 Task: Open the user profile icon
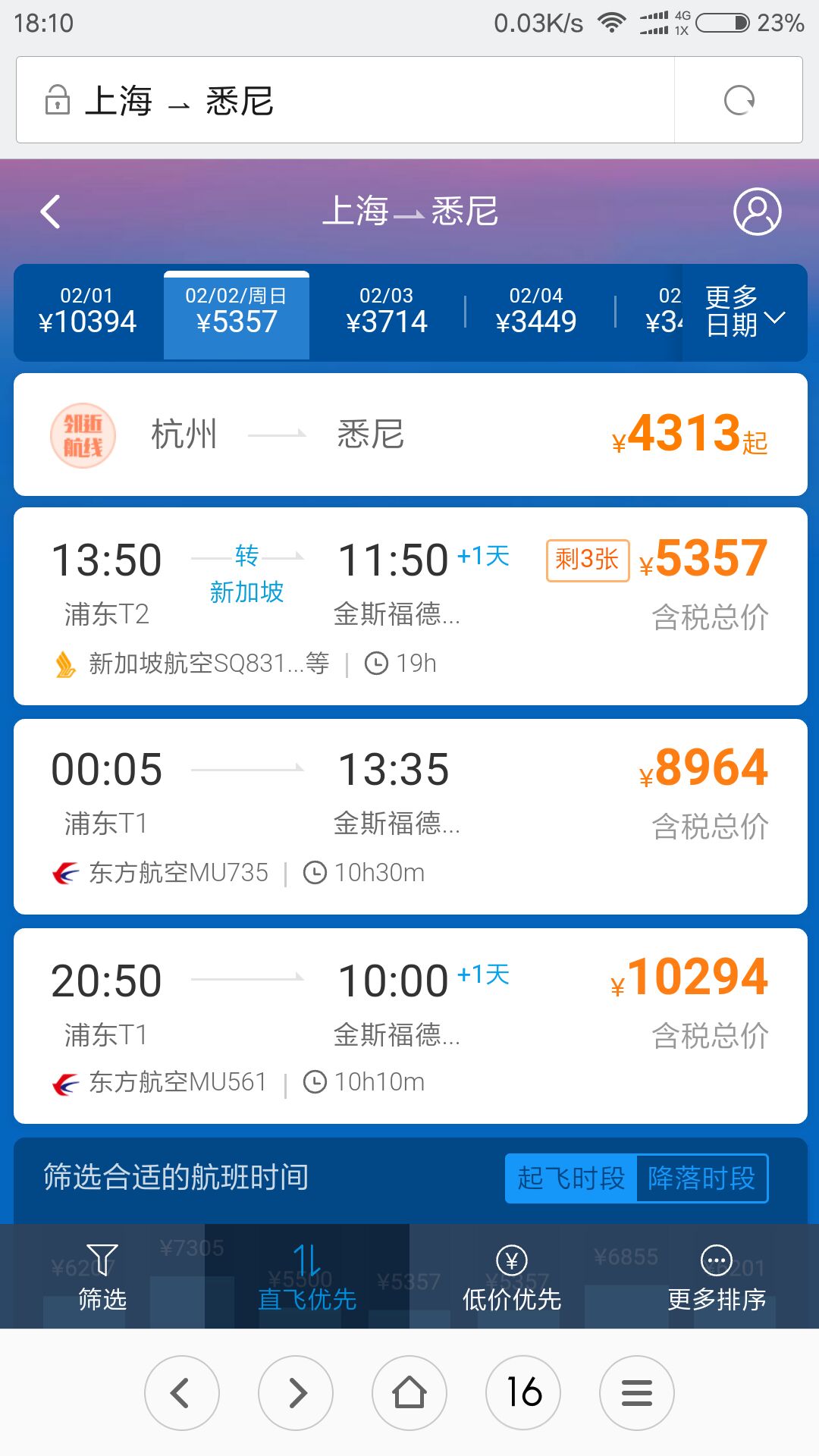(757, 212)
